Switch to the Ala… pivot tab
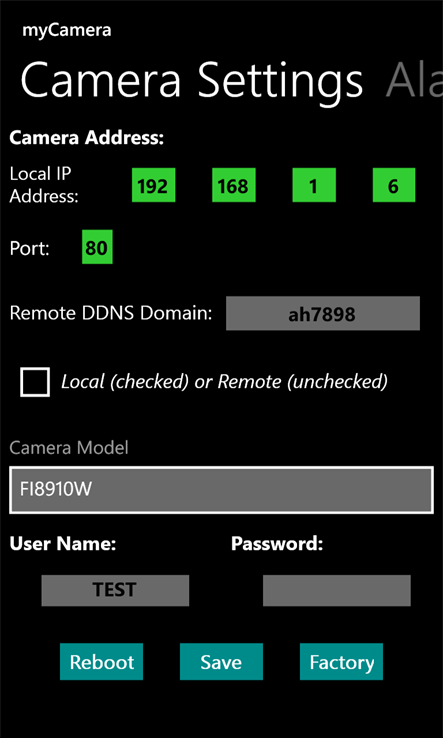The width and height of the screenshot is (443, 738). [x=414, y=80]
